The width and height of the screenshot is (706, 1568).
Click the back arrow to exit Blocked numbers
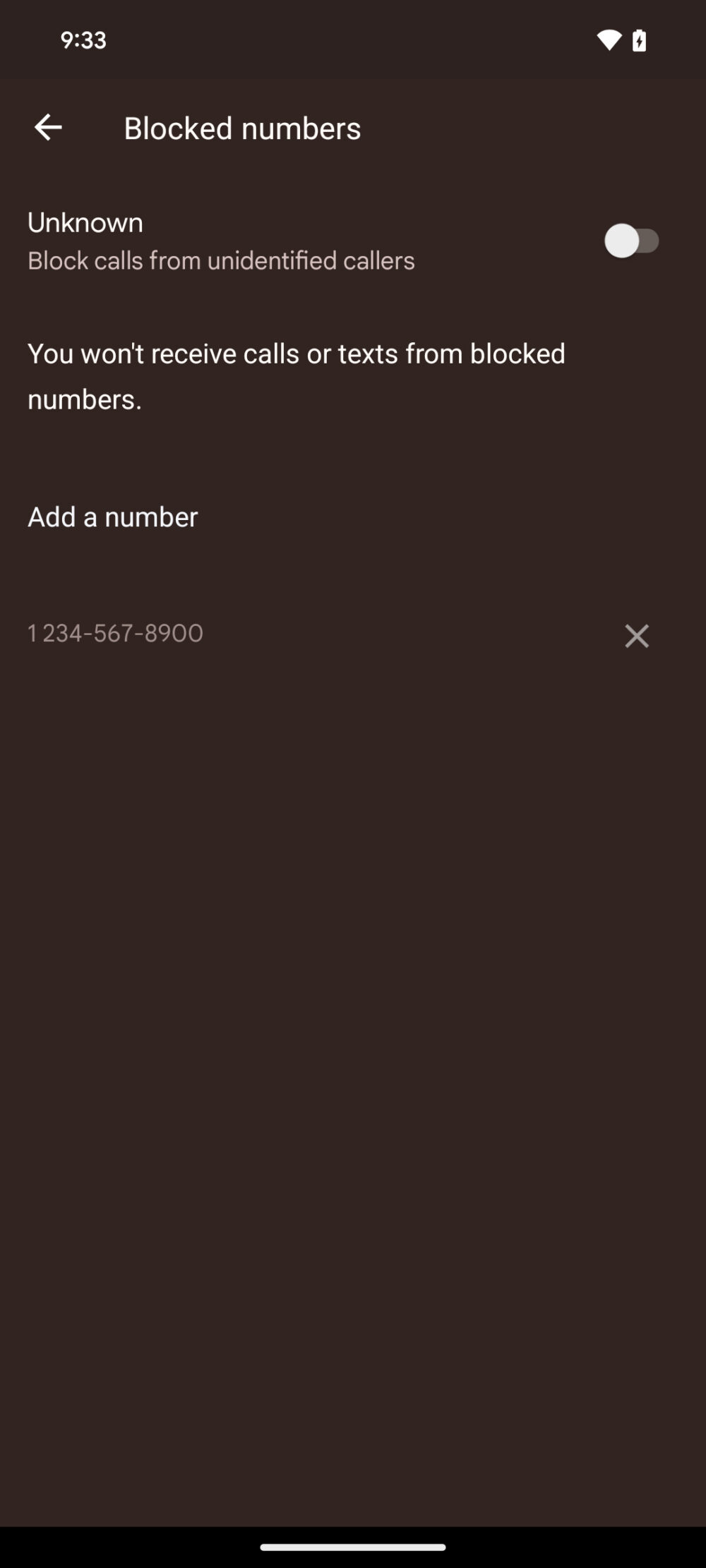47,127
